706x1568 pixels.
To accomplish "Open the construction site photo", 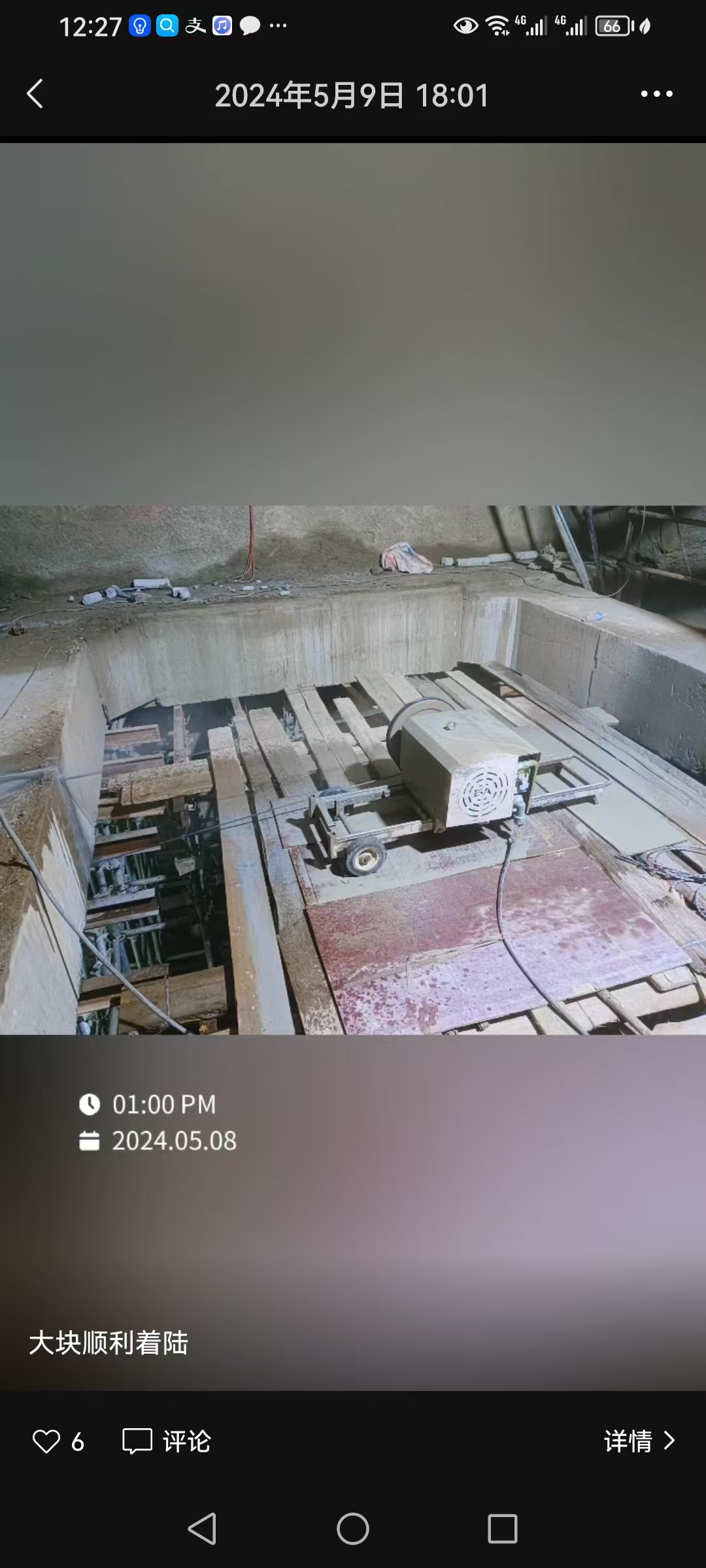I will [353, 770].
